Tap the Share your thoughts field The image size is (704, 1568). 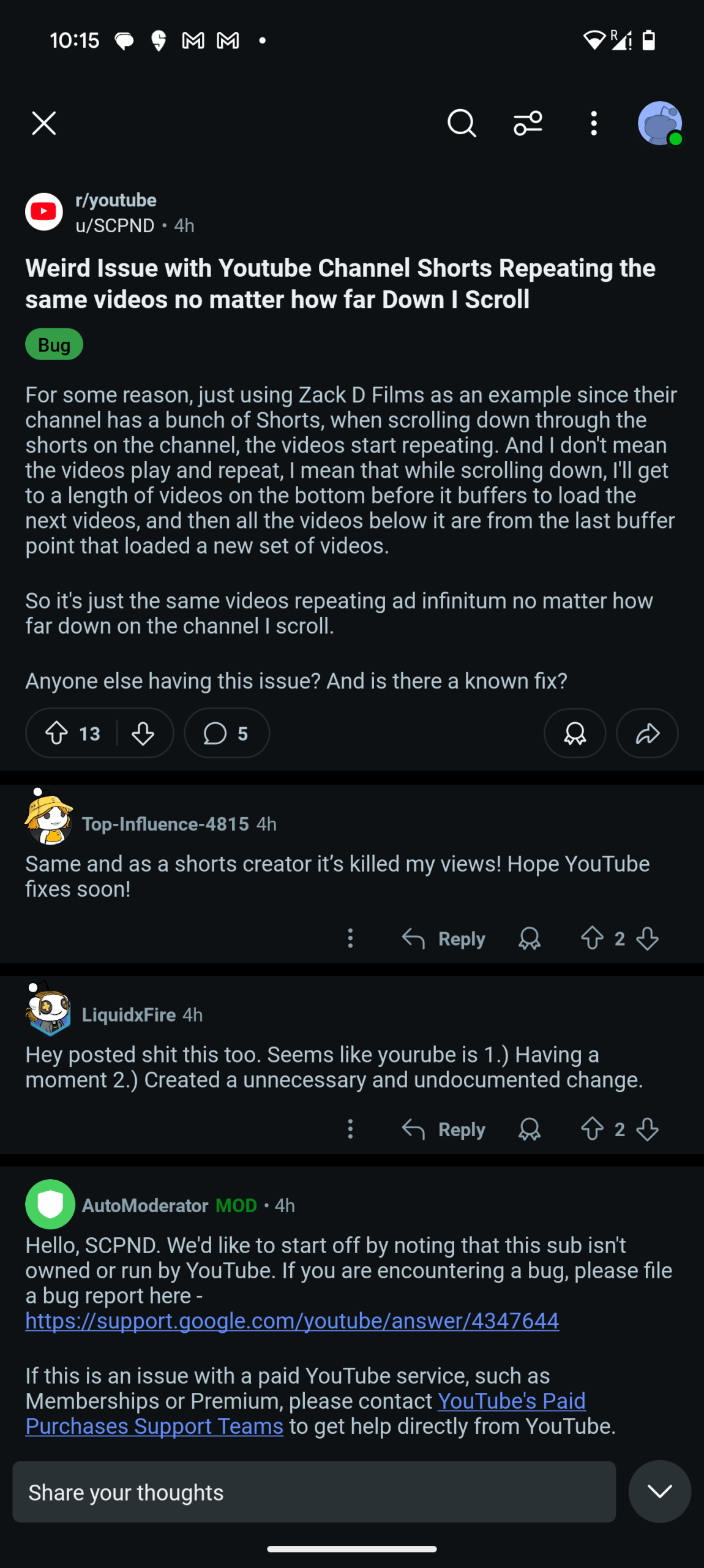[x=314, y=1492]
